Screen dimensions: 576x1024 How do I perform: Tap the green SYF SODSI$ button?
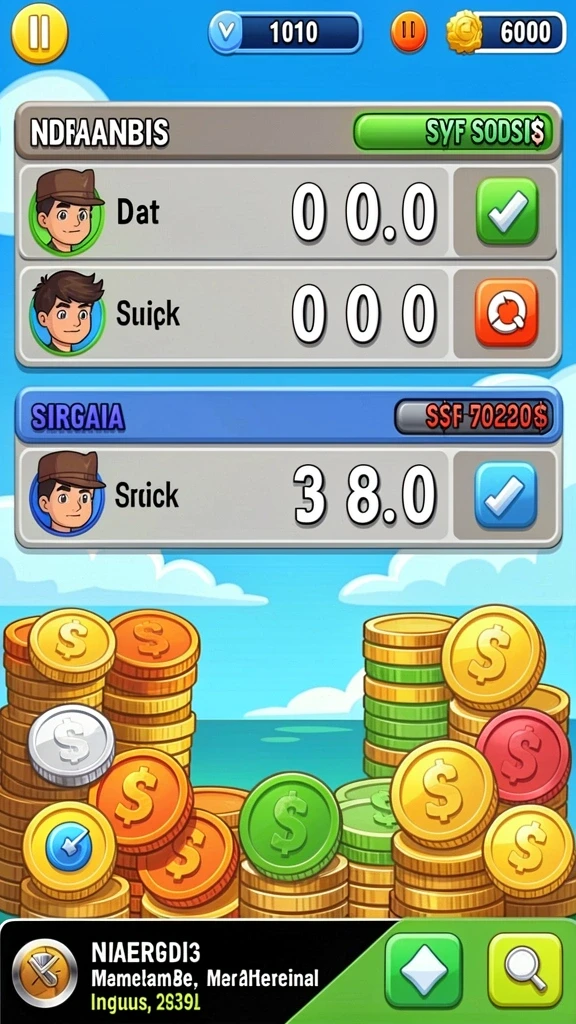pos(453,133)
